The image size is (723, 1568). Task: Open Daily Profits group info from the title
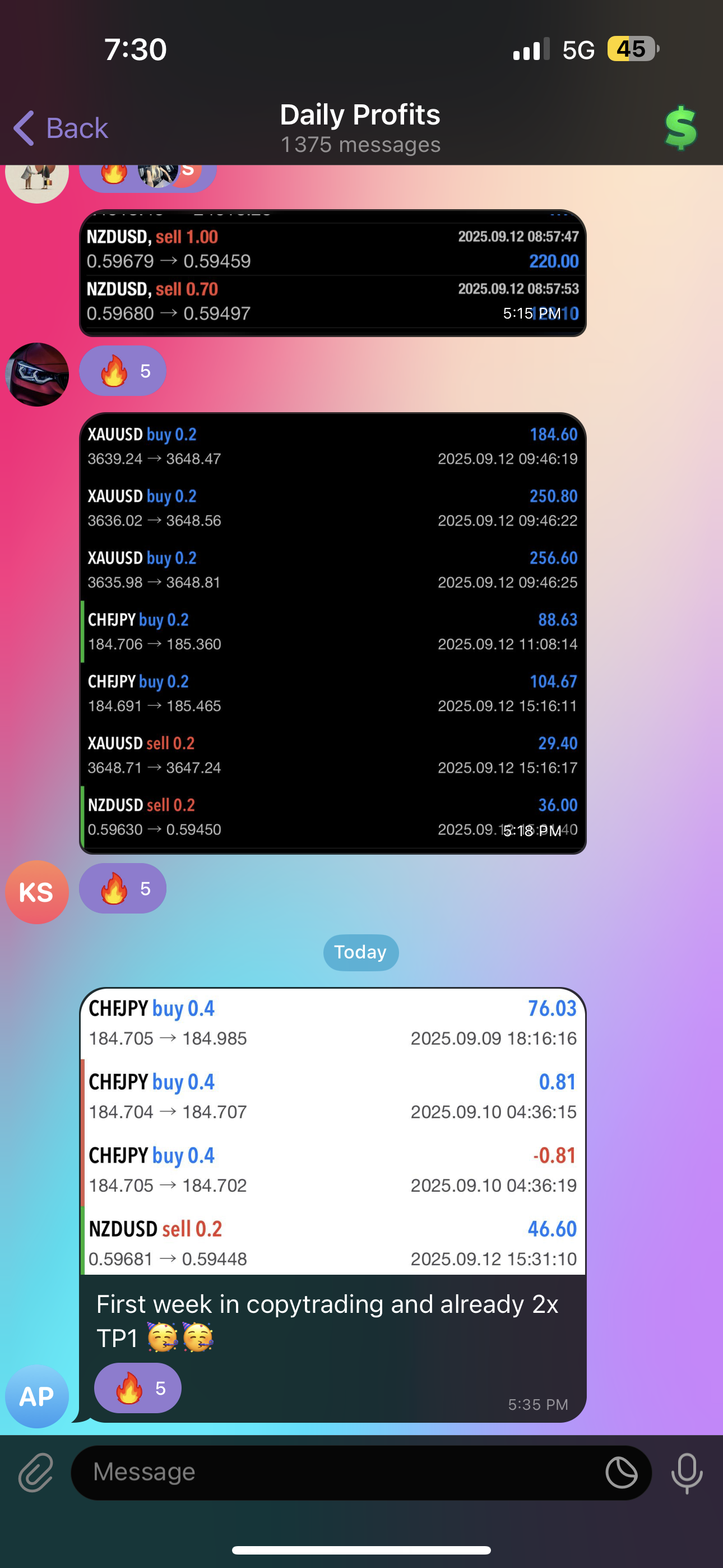click(x=360, y=127)
